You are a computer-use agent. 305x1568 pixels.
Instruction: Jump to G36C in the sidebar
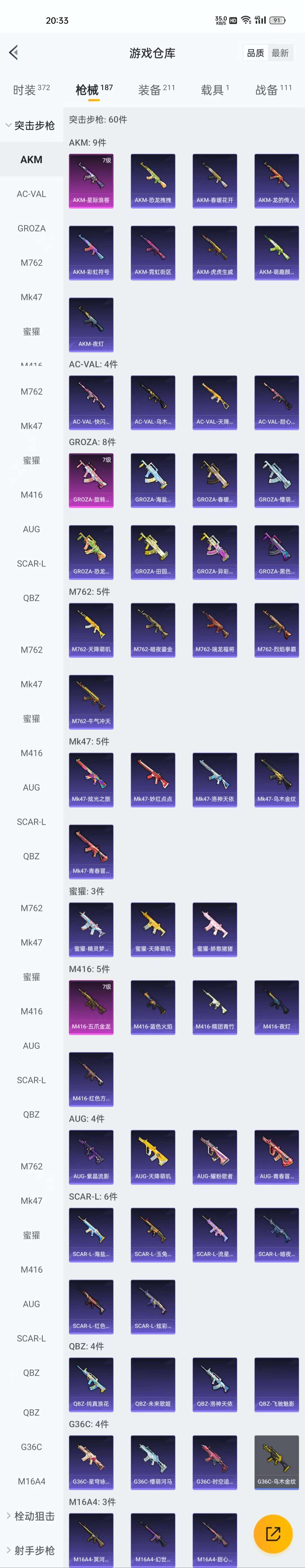(31, 1447)
